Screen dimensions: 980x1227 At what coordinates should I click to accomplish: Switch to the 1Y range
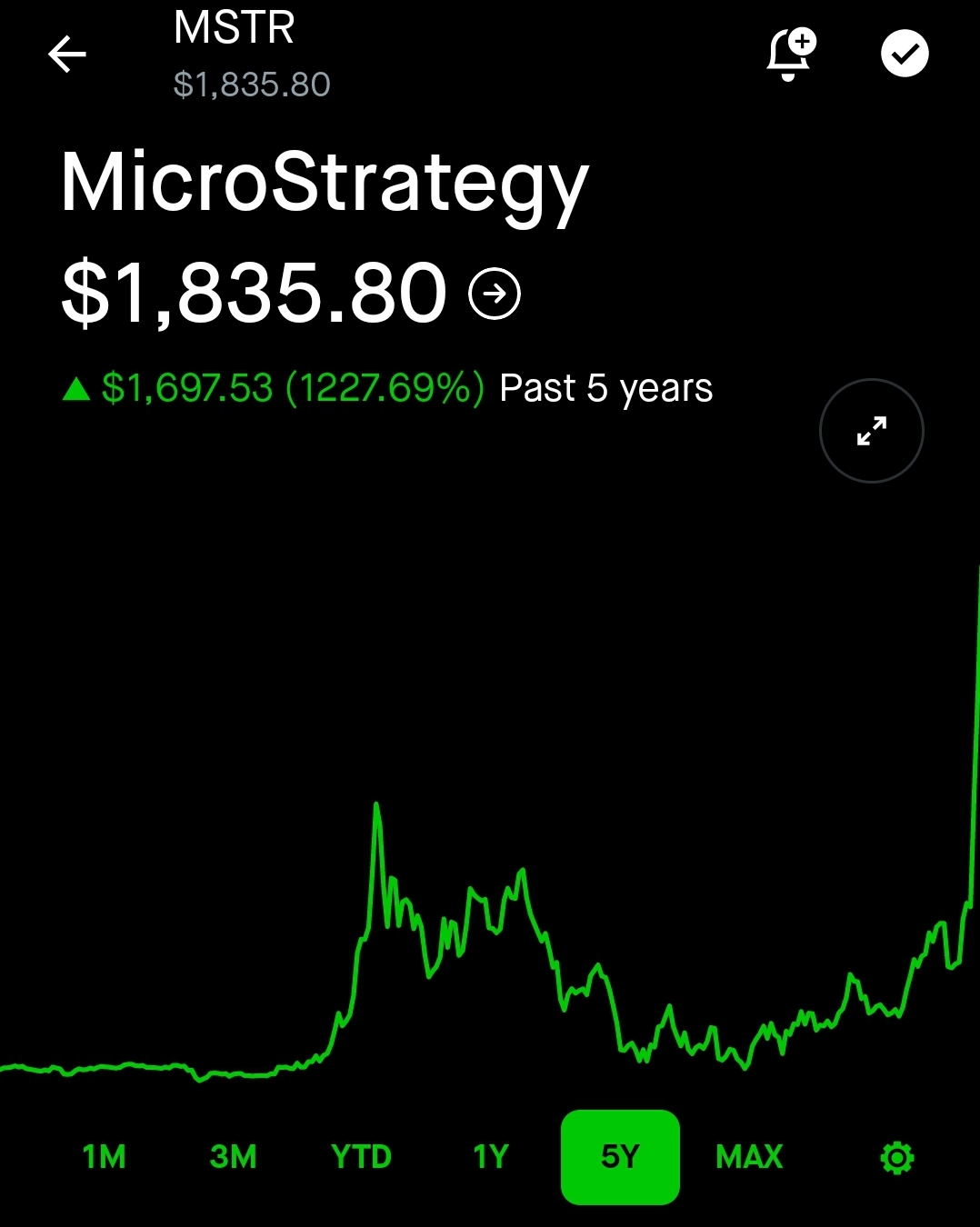click(x=490, y=1157)
